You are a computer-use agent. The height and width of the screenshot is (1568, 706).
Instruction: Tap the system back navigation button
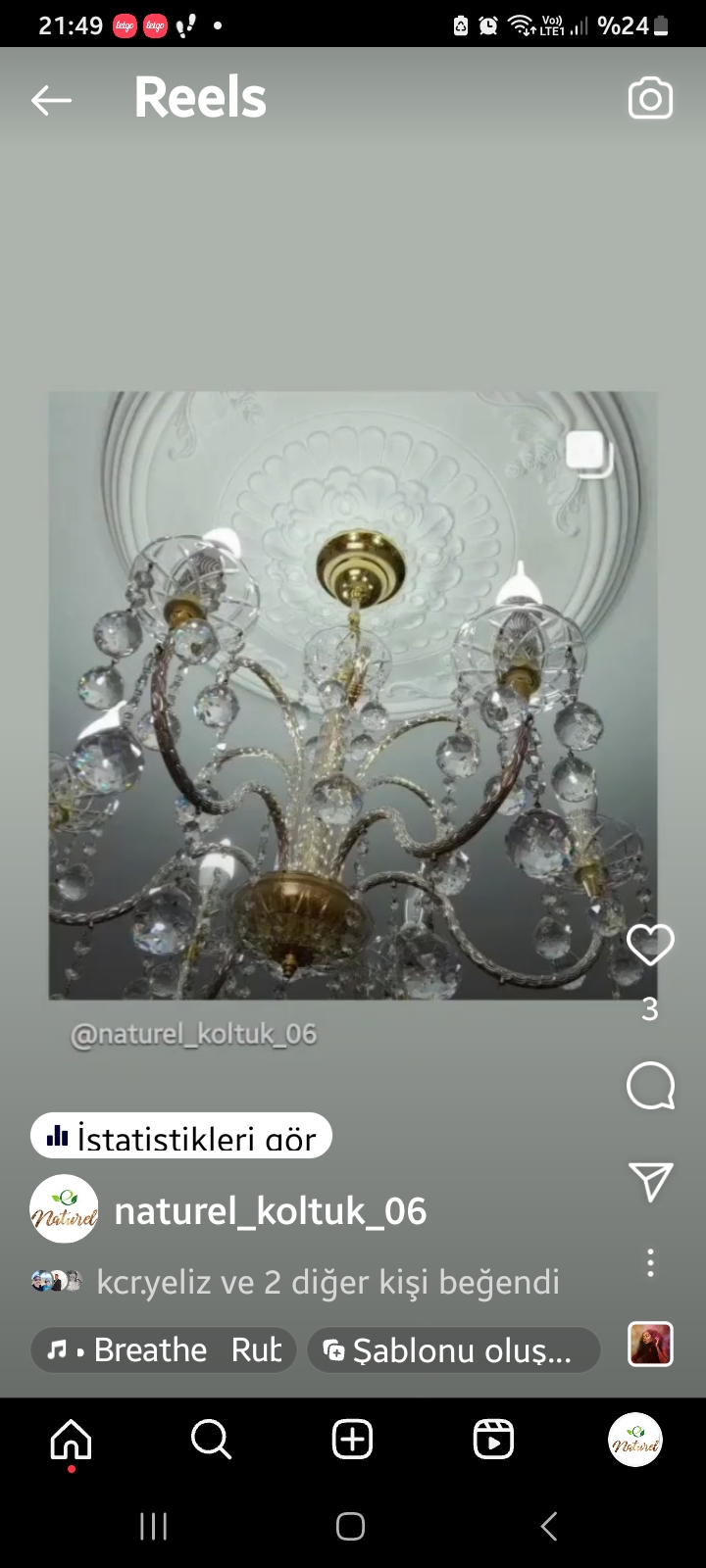coord(549,1526)
